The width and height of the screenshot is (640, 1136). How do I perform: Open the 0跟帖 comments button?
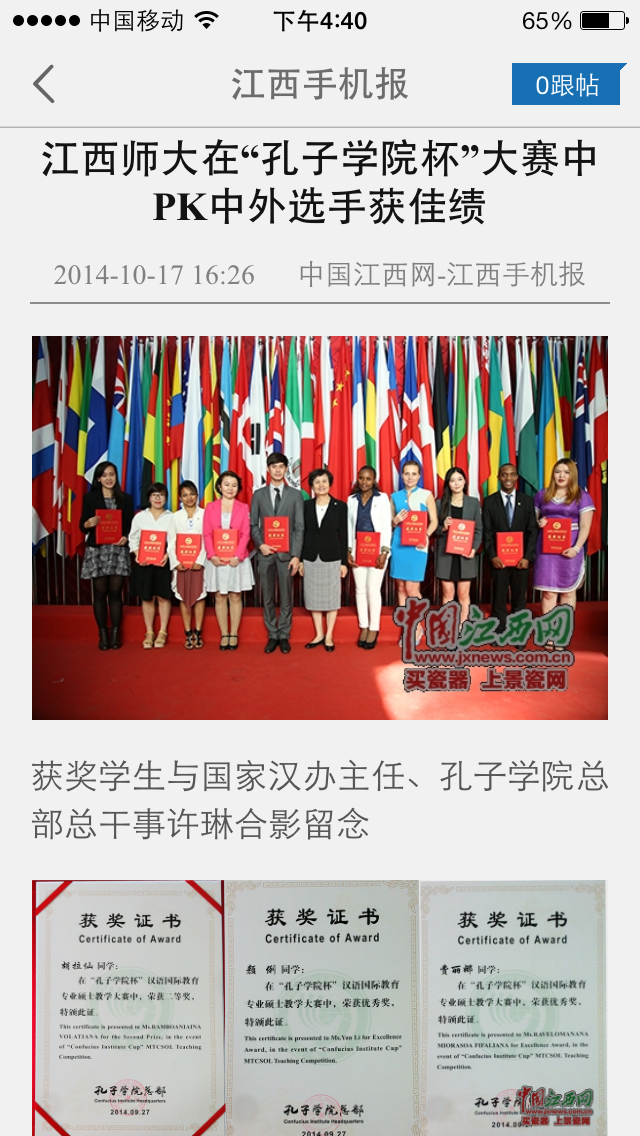567,85
